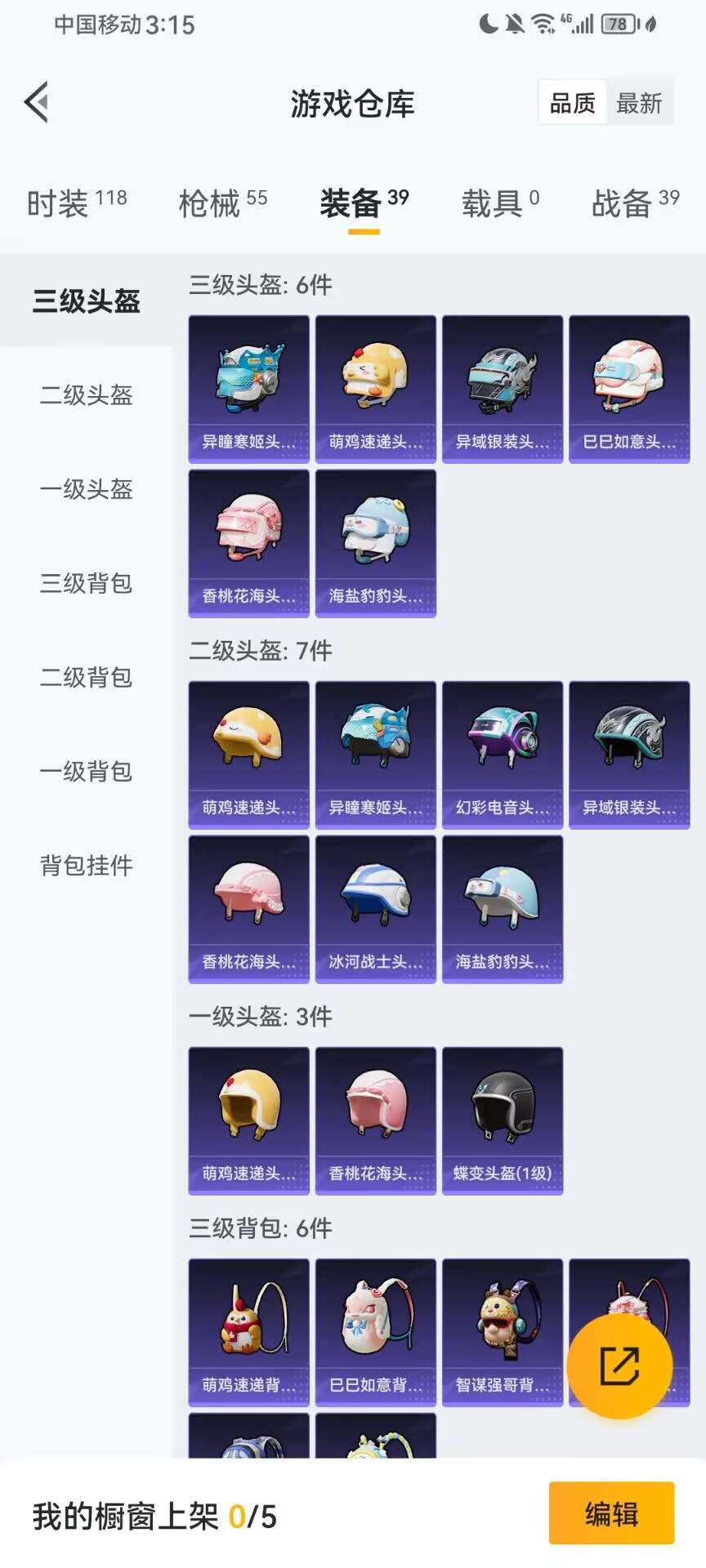Open the 冰河战士 helmet item
The image size is (706, 1568).
tap(376, 909)
